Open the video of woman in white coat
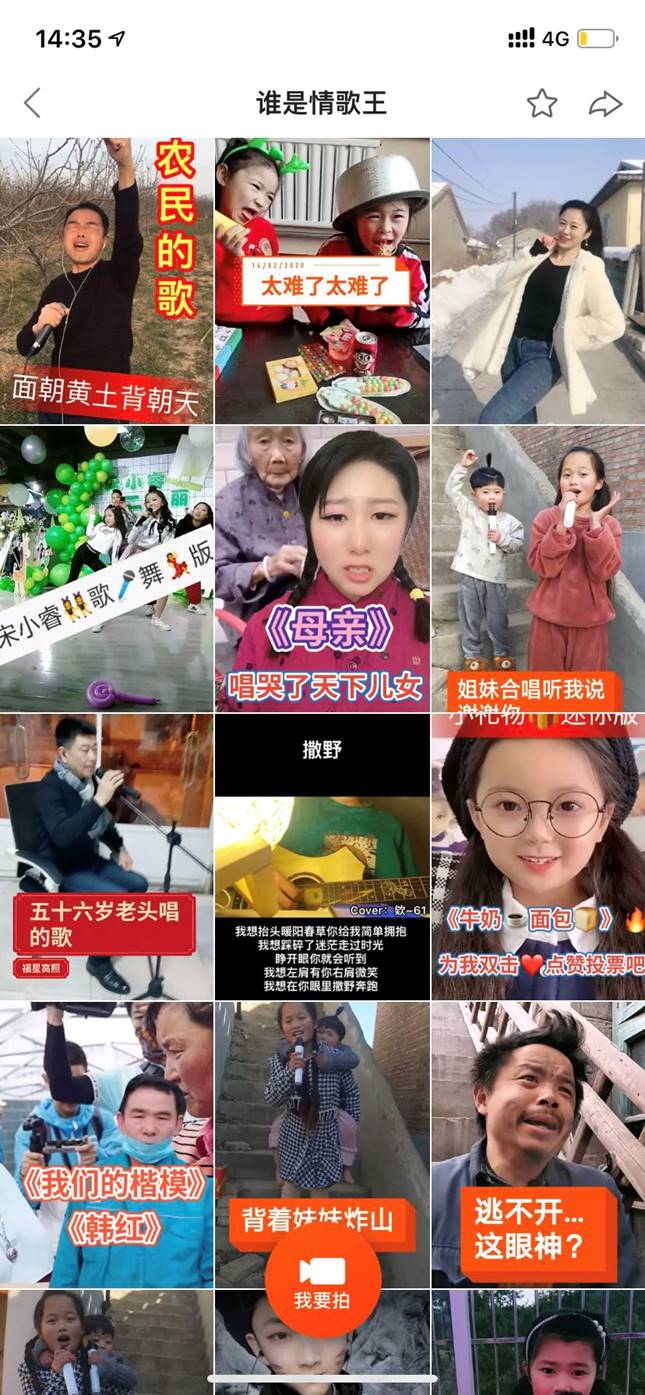 [538, 280]
